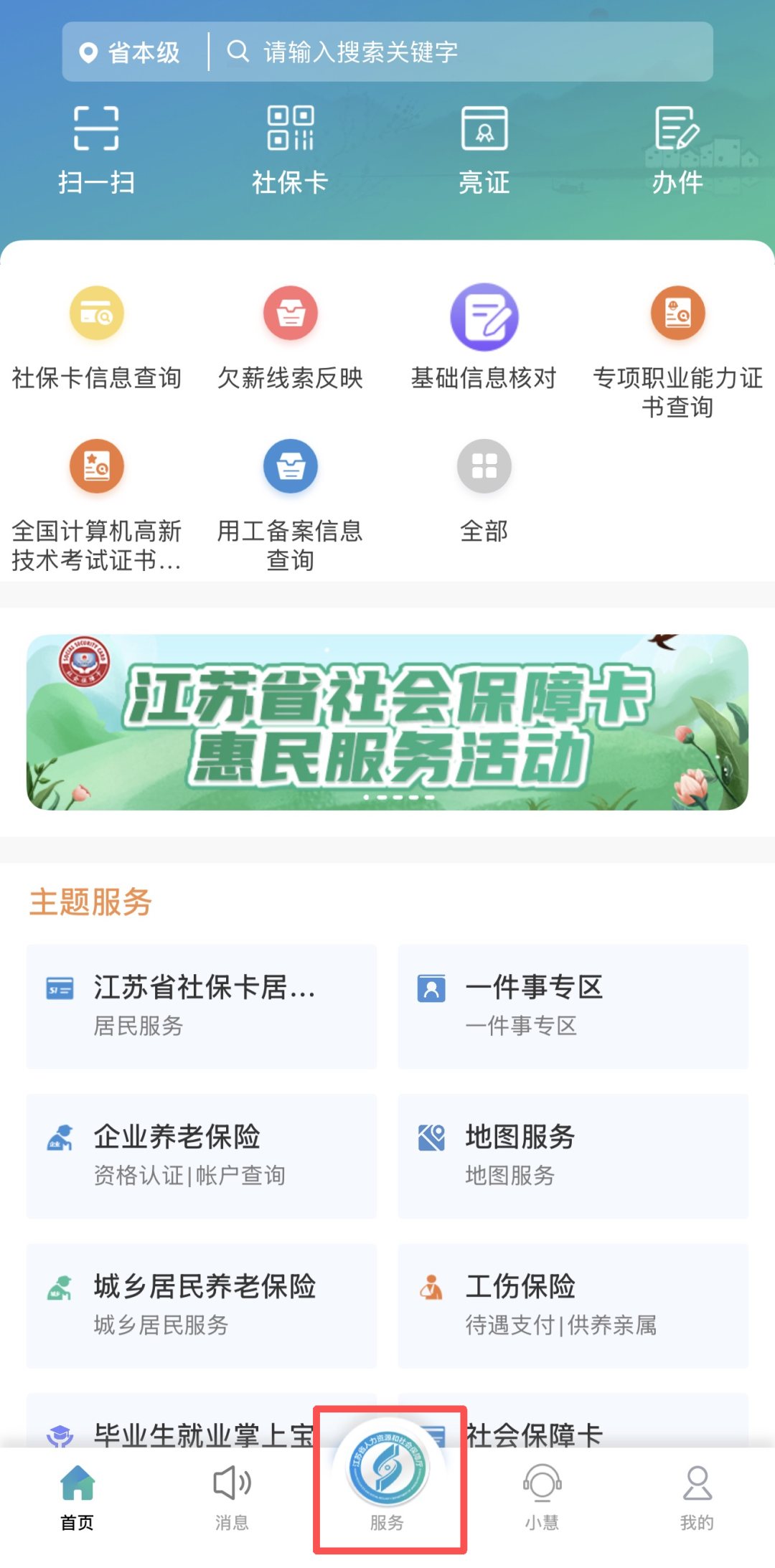This screenshot has width=775, height=1568.
Task: Open the 省本级 region selector
Action: [x=131, y=52]
